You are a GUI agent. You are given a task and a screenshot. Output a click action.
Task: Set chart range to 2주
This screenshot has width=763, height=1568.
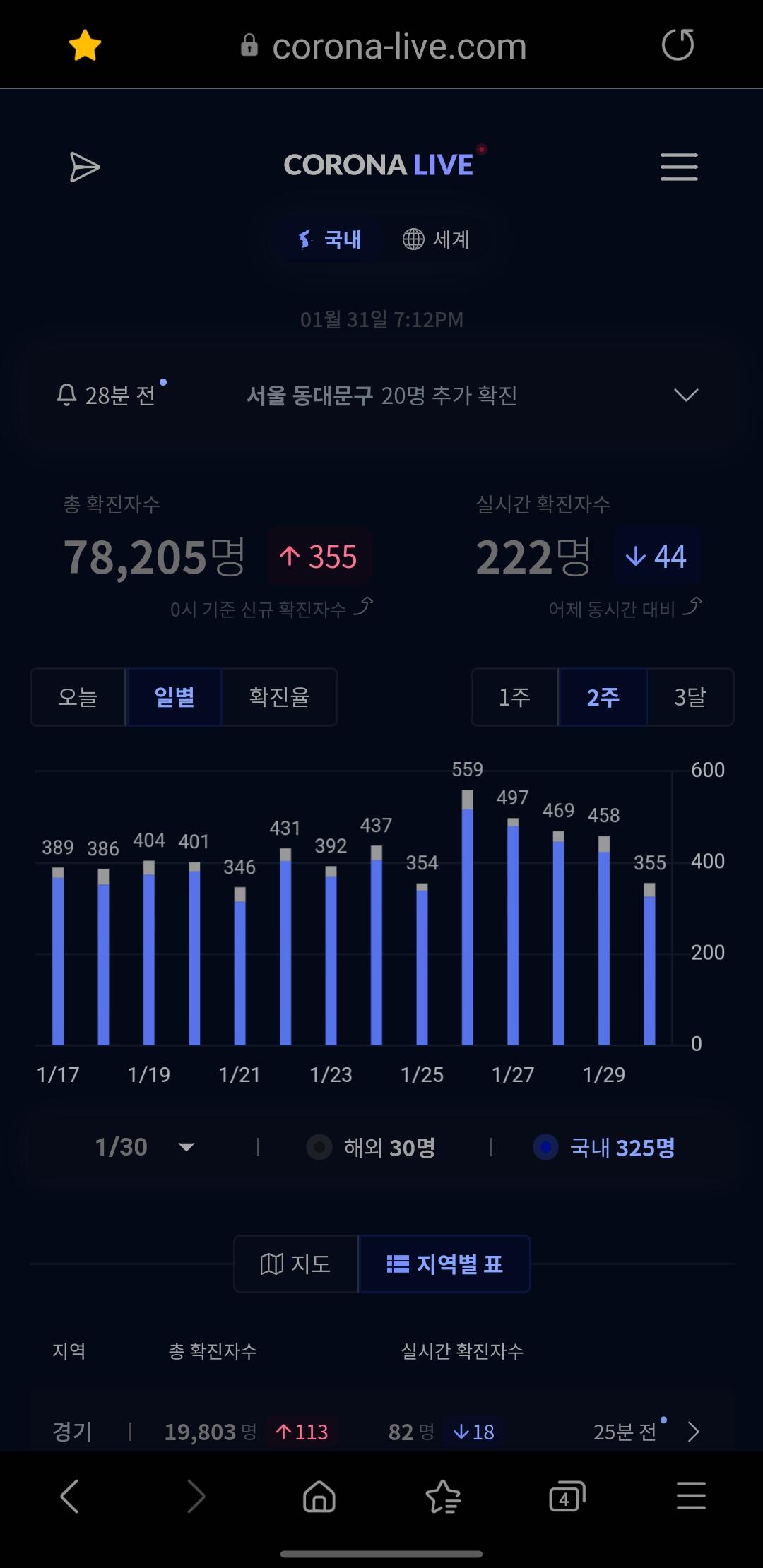coord(603,697)
